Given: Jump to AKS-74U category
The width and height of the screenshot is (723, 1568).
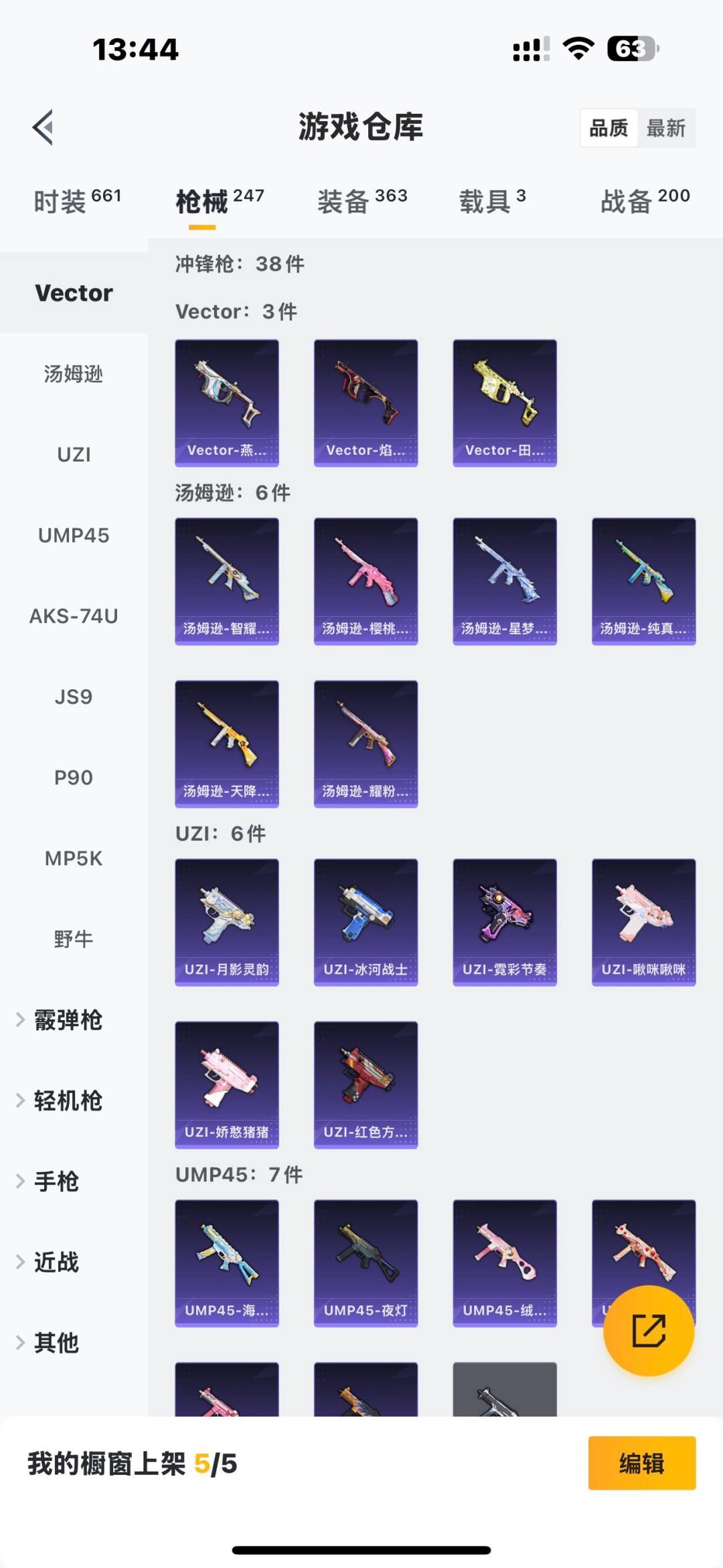Looking at the screenshot, I should pyautogui.click(x=74, y=616).
